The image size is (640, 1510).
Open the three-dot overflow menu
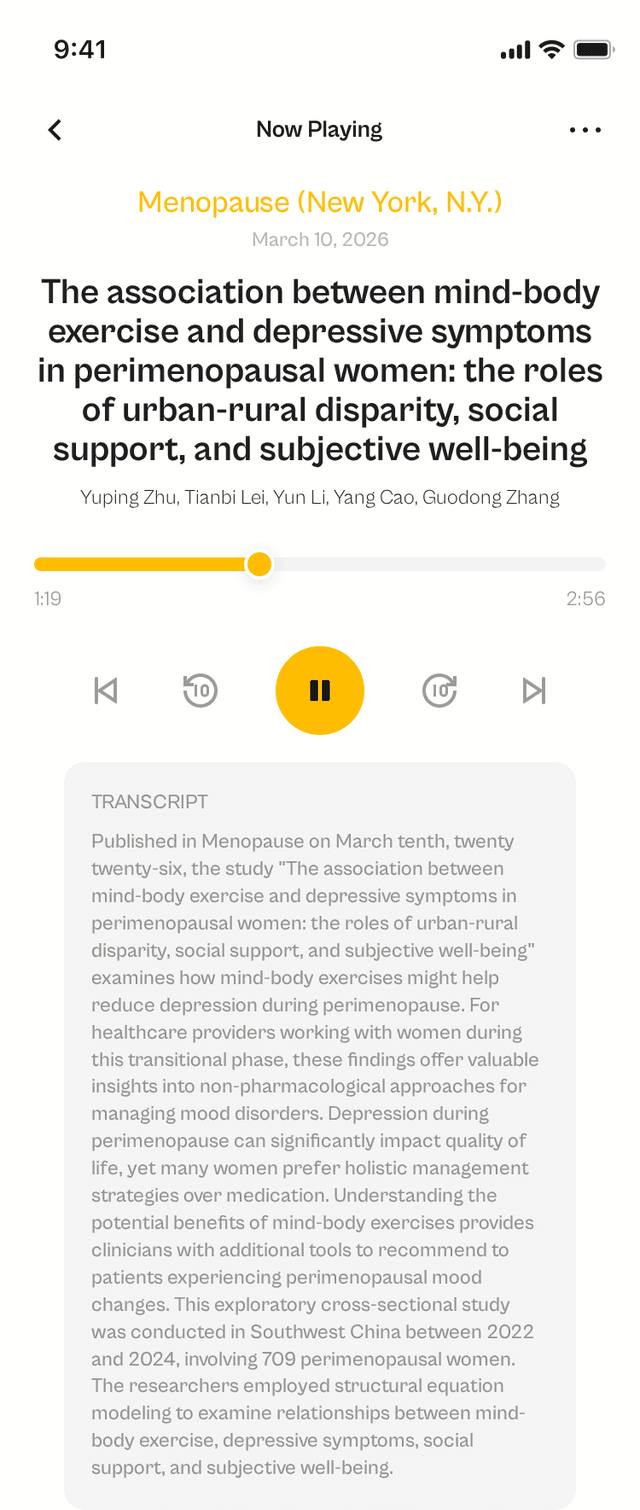(585, 130)
